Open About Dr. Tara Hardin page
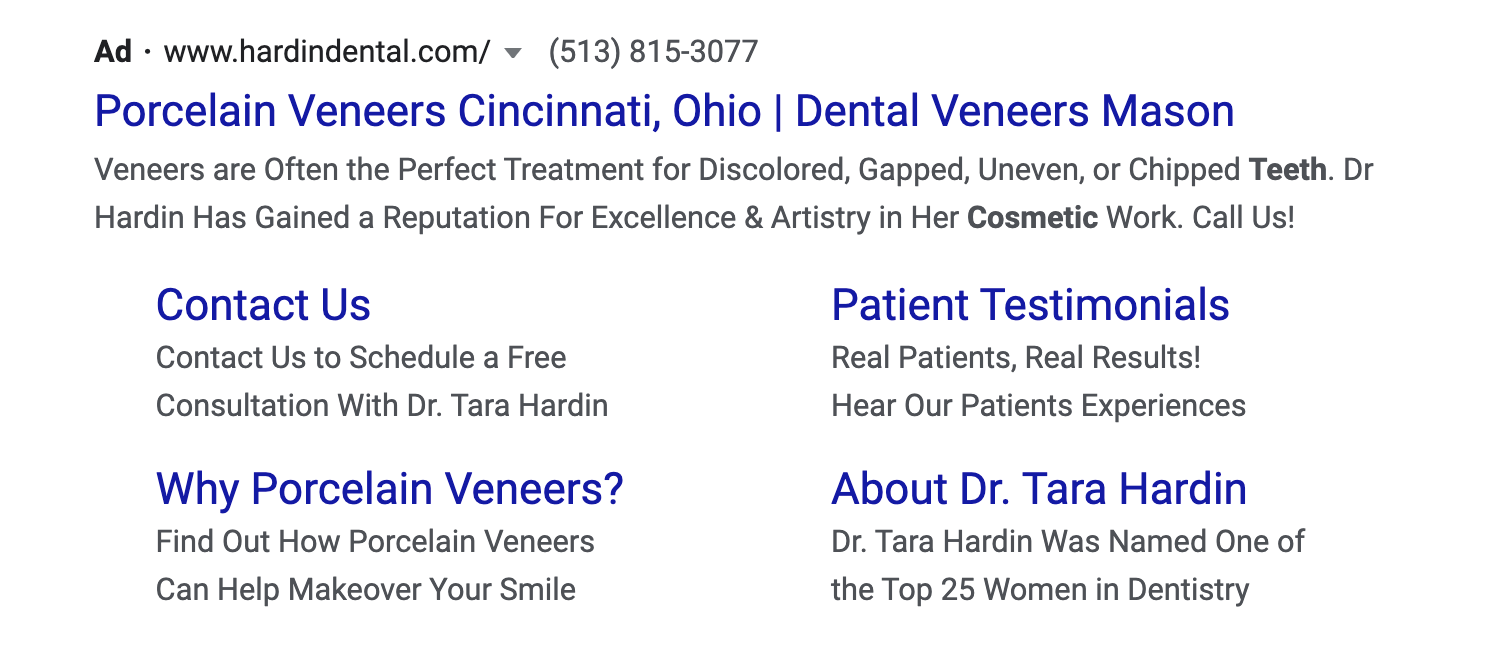The image size is (1504, 656). pyautogui.click(x=1038, y=488)
